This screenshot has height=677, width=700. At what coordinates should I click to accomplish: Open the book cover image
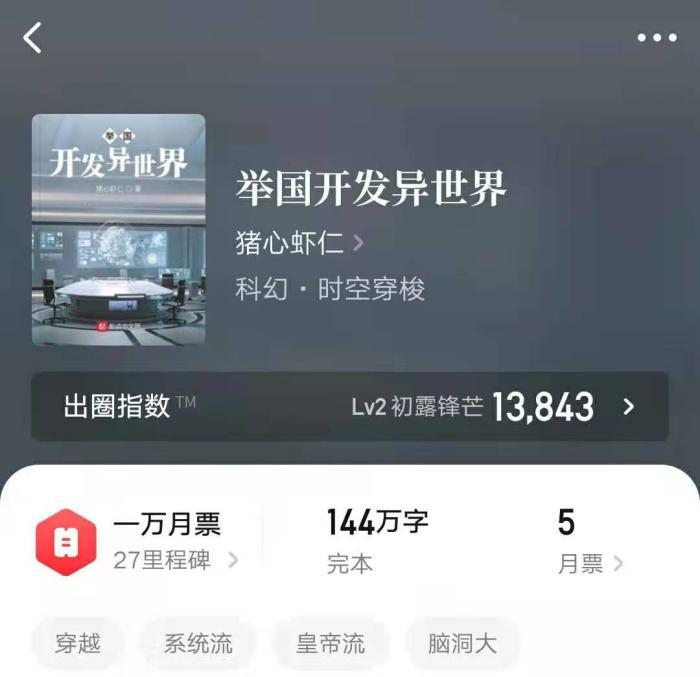(118, 230)
